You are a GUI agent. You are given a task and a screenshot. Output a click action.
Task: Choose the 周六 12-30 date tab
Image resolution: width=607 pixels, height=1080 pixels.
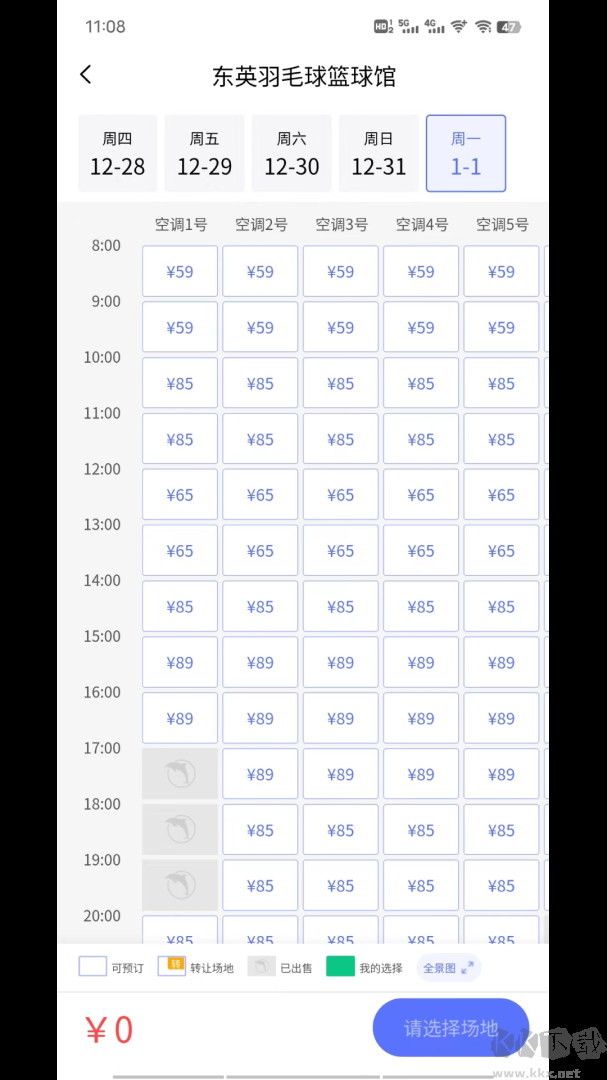click(292, 153)
